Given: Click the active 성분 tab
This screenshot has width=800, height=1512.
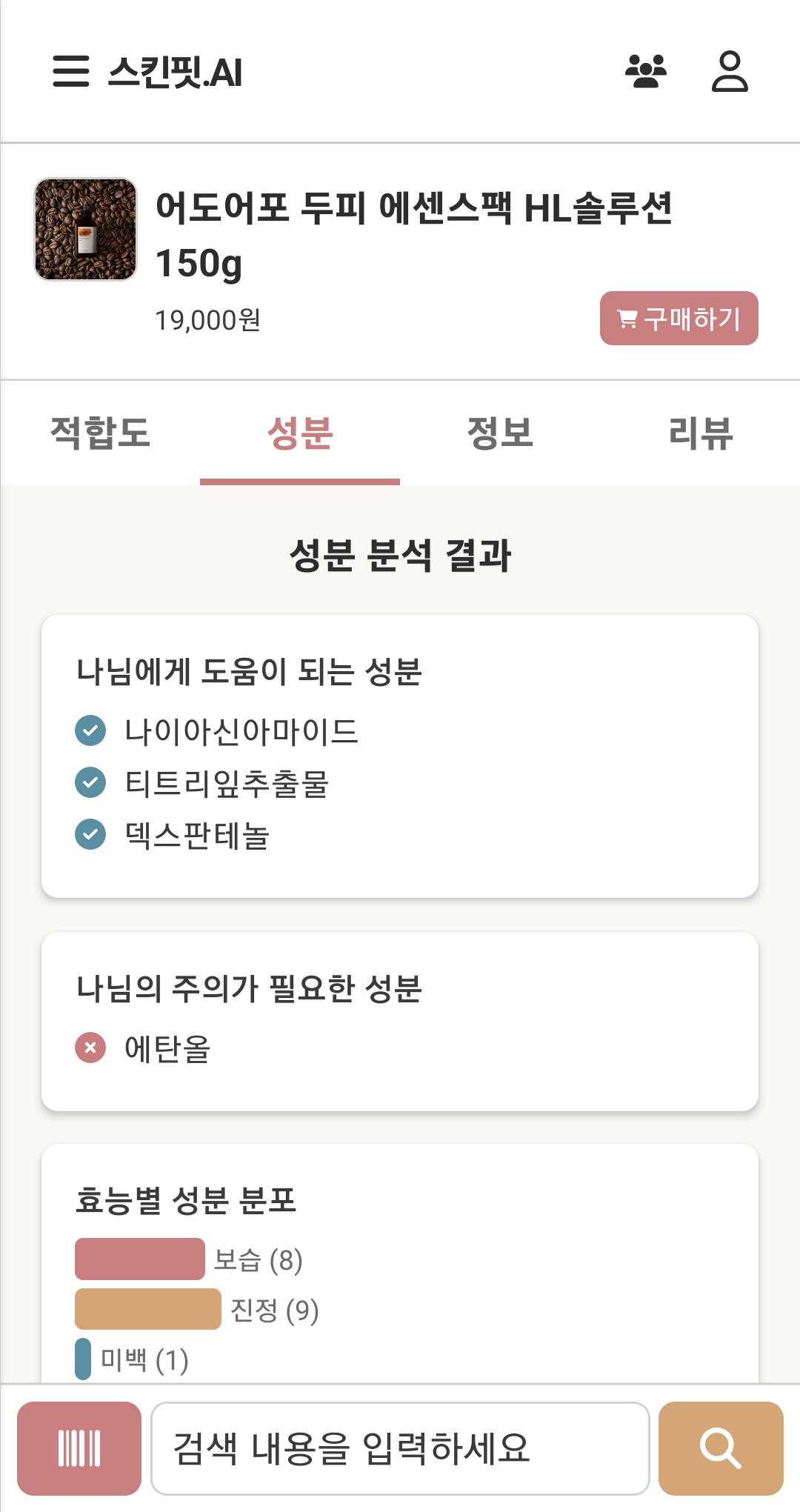Looking at the screenshot, I should [300, 434].
